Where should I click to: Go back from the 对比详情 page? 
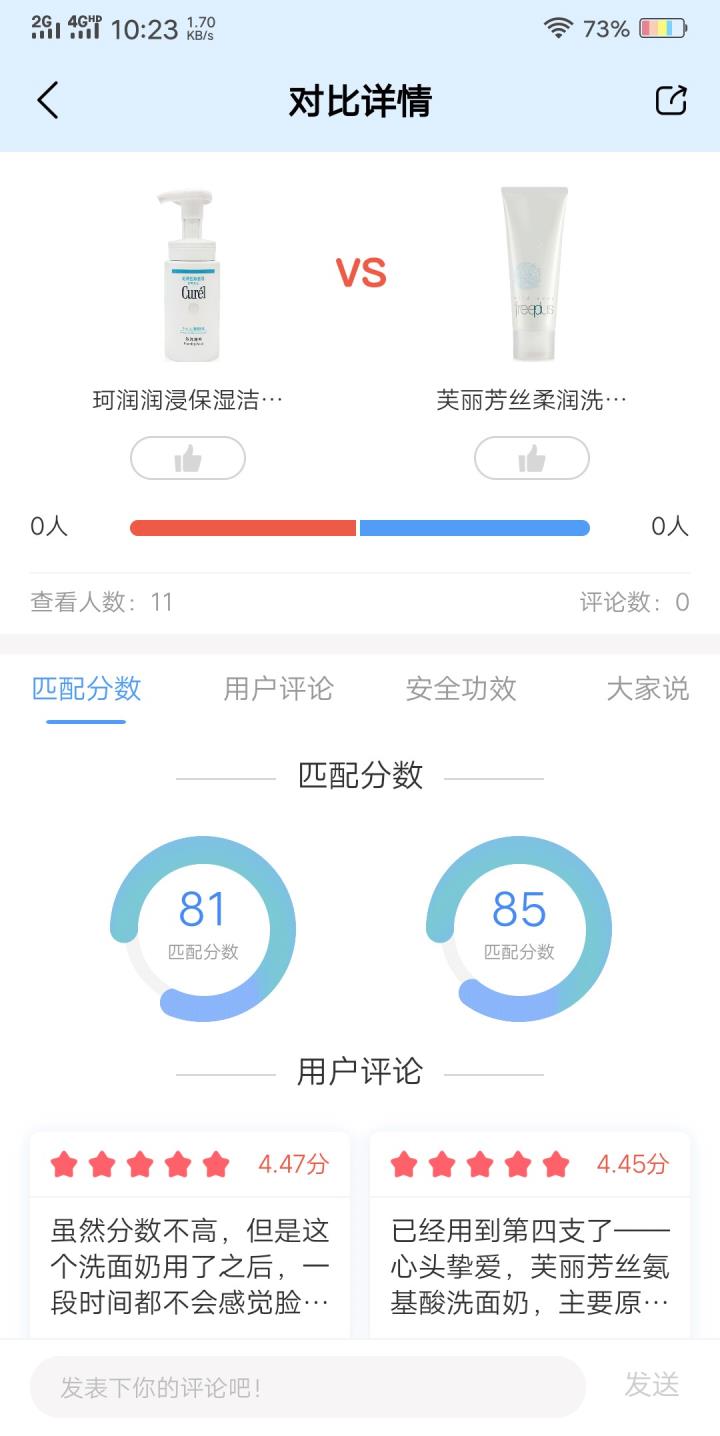pos(48,101)
